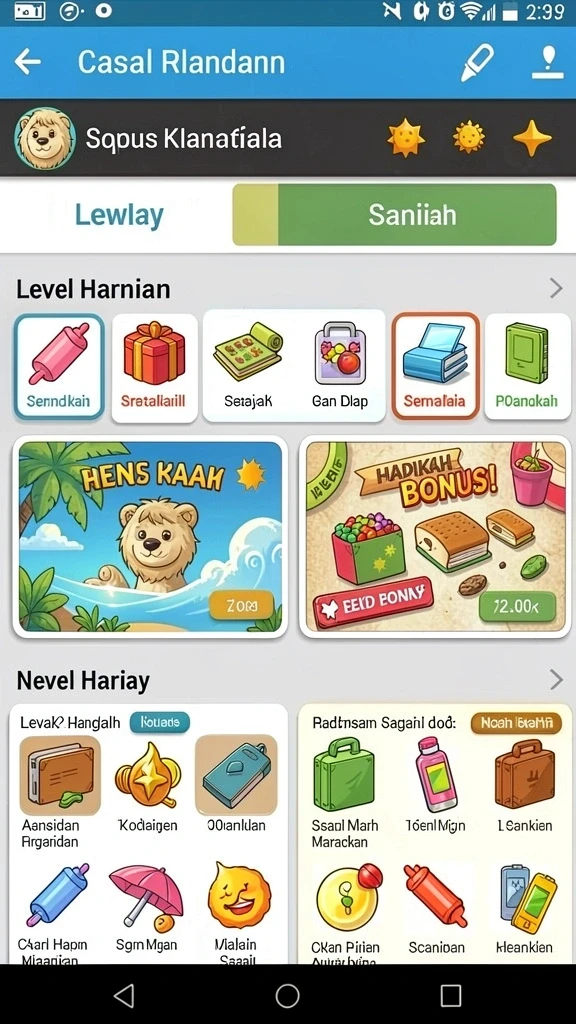Open the Hadikah Bonus banner
The height and width of the screenshot is (1024, 576).
pos(436,536)
